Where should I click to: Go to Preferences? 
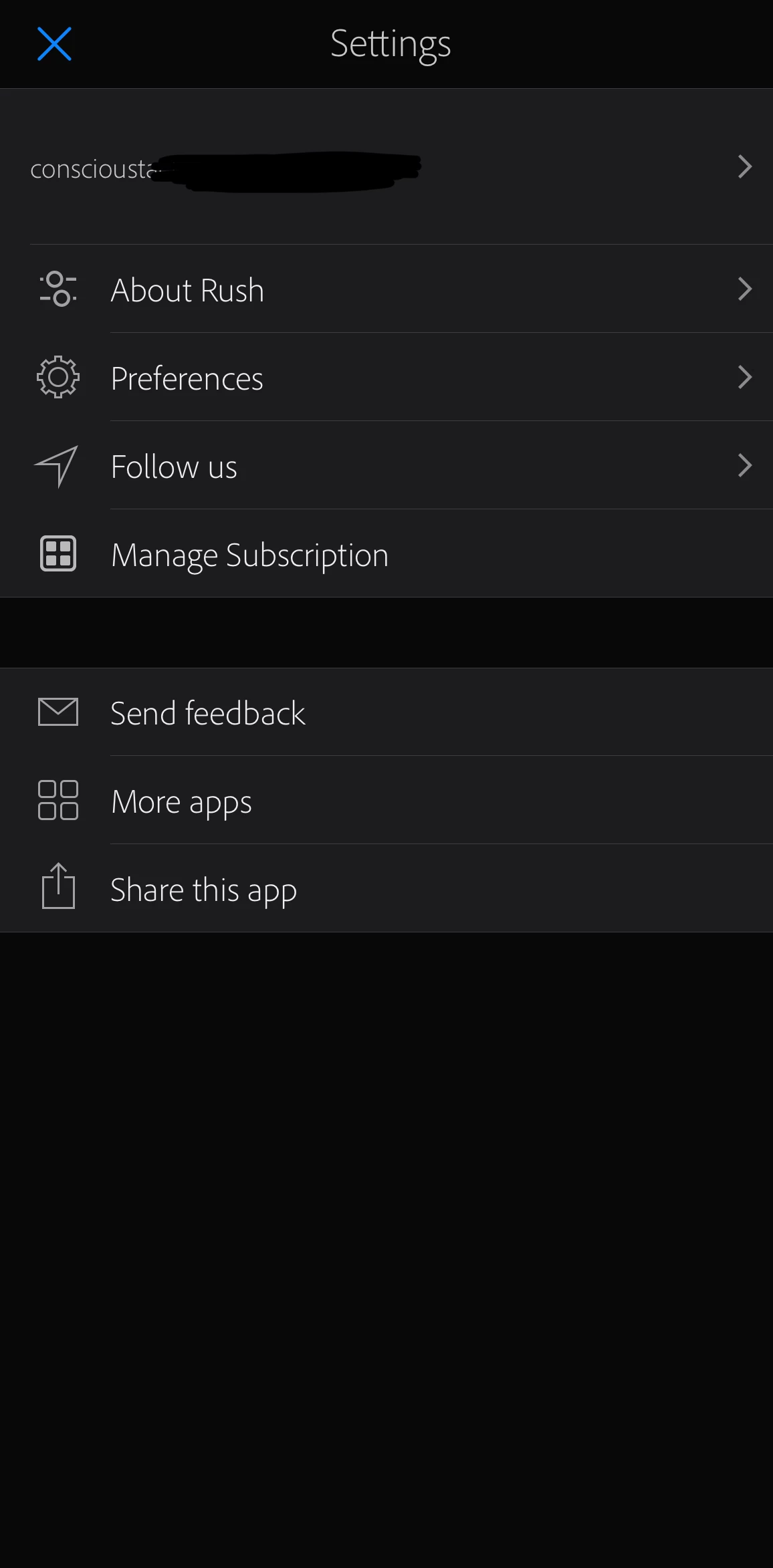click(187, 378)
